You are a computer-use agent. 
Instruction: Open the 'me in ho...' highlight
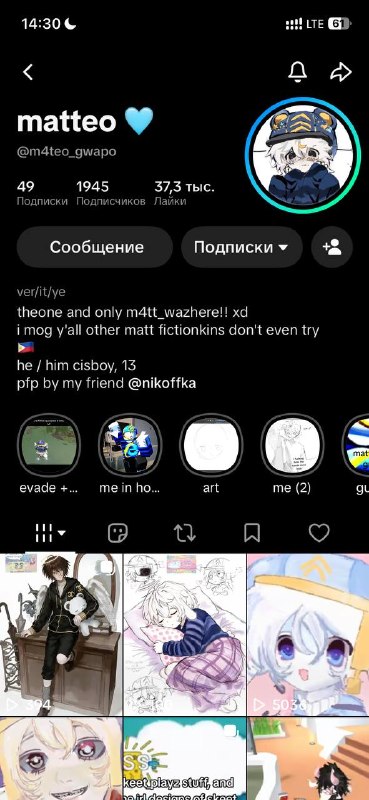pos(130,444)
